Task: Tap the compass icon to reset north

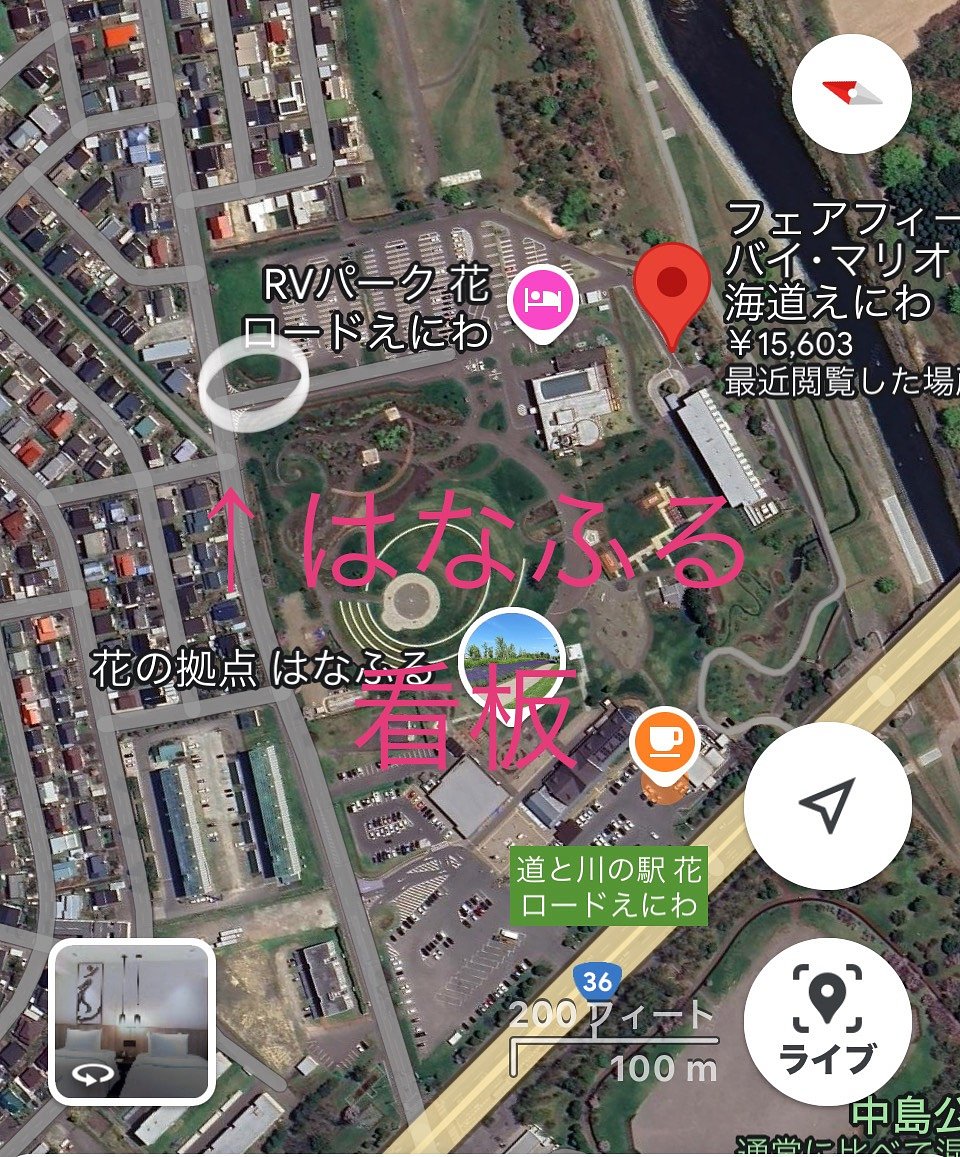Action: [854, 92]
